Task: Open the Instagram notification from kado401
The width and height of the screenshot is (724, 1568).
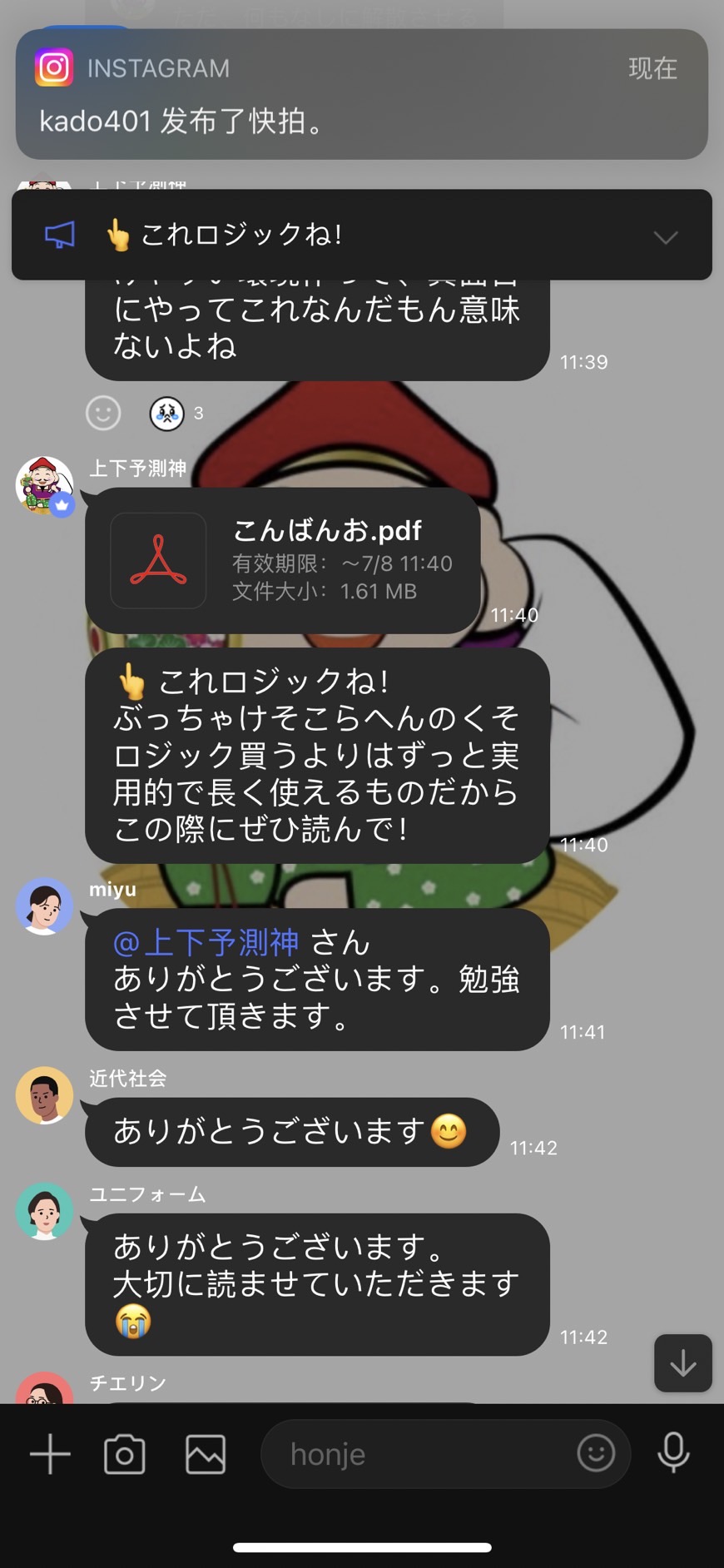Action: (x=361, y=95)
